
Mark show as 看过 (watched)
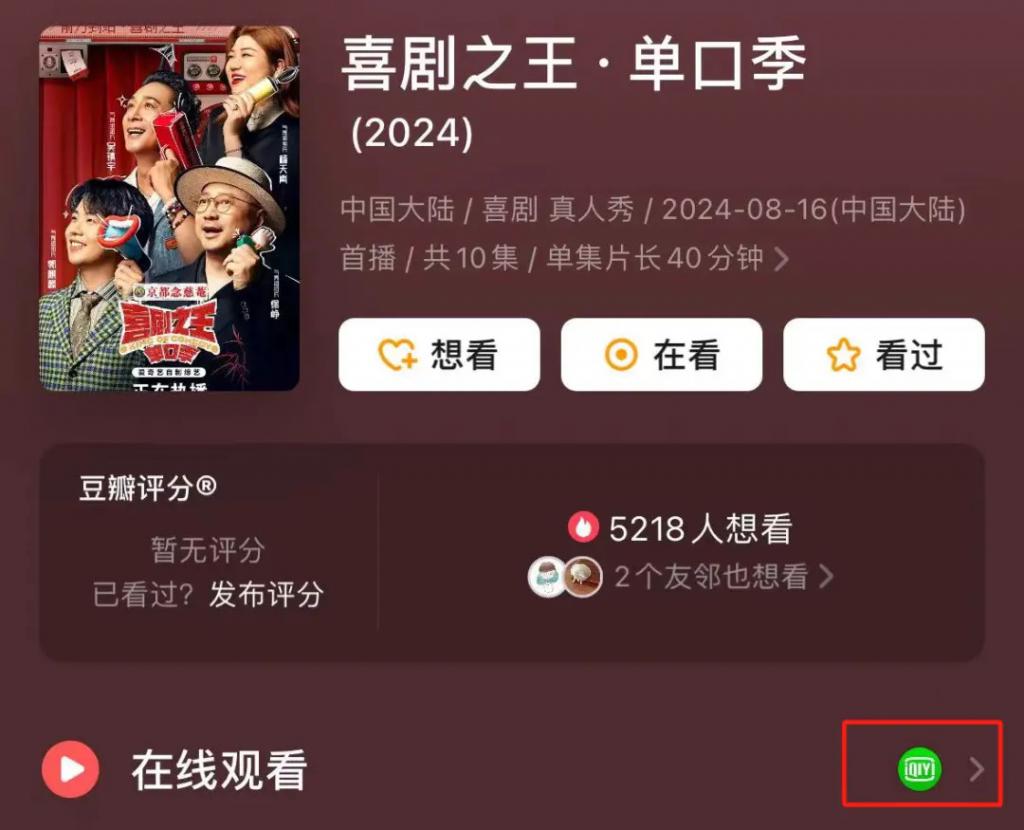pos(883,355)
